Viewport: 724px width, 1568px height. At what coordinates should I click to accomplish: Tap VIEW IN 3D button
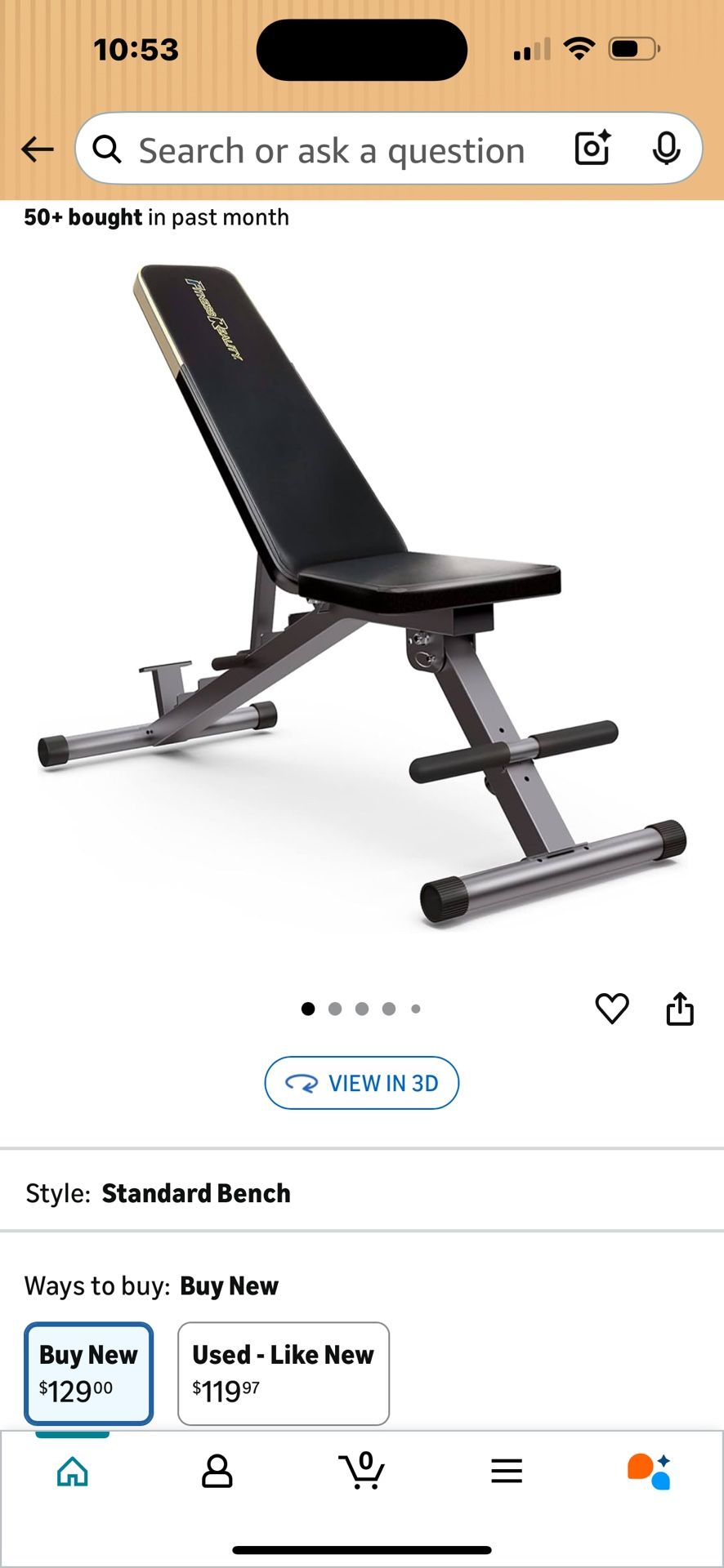click(362, 1083)
